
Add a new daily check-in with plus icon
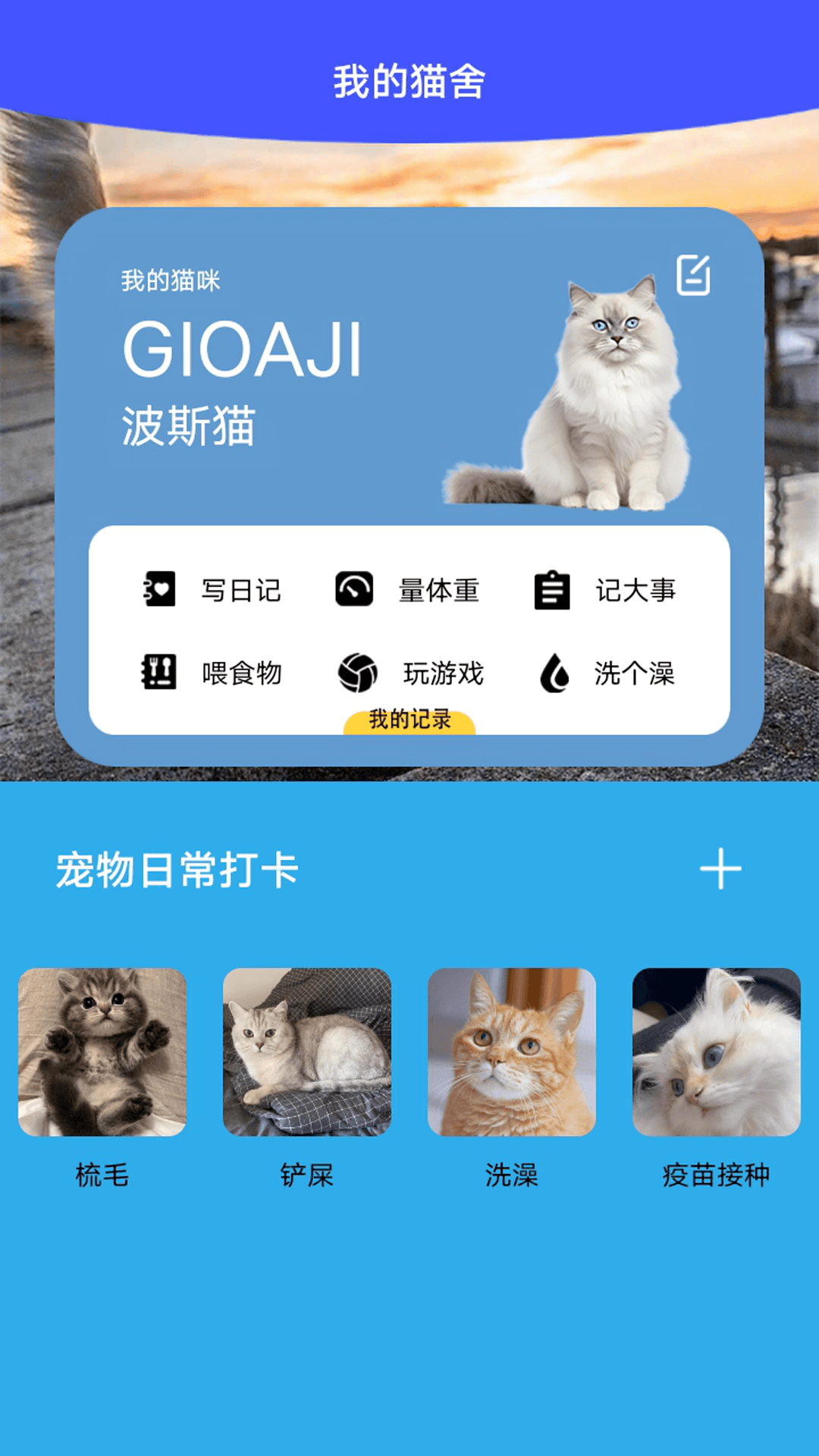pyautogui.click(x=720, y=869)
